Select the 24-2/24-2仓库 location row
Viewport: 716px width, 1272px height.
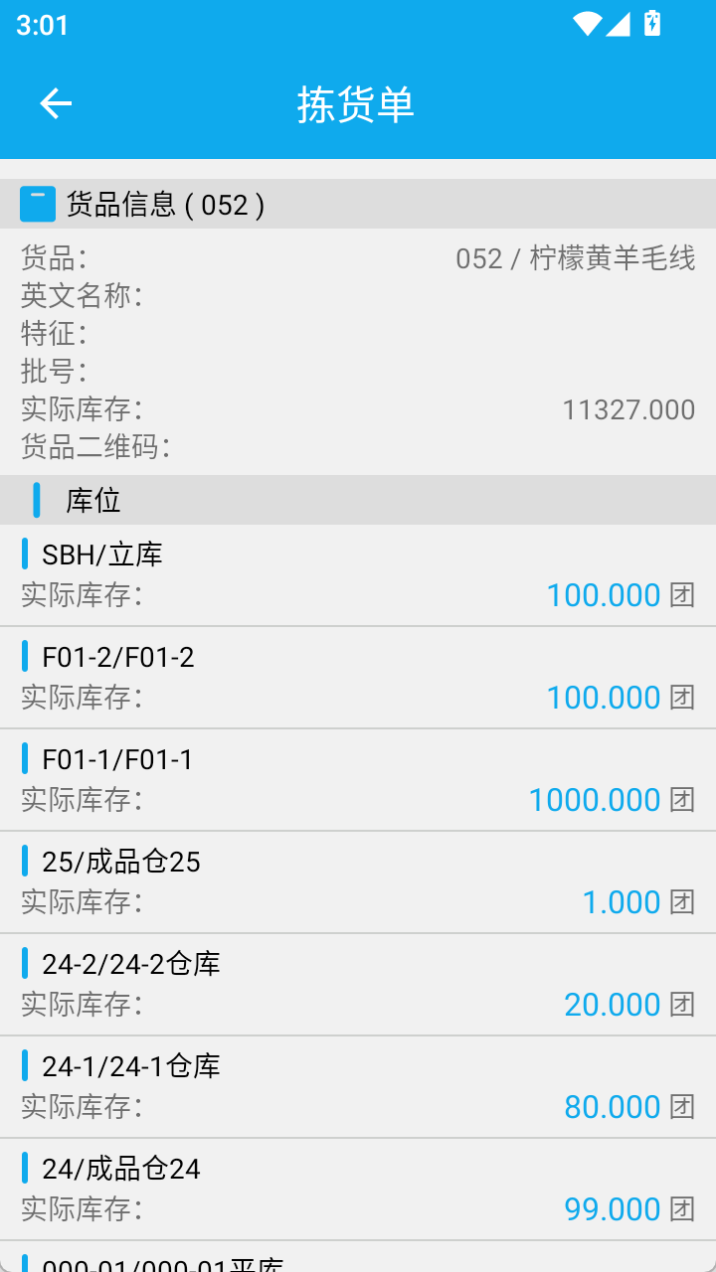click(358, 986)
